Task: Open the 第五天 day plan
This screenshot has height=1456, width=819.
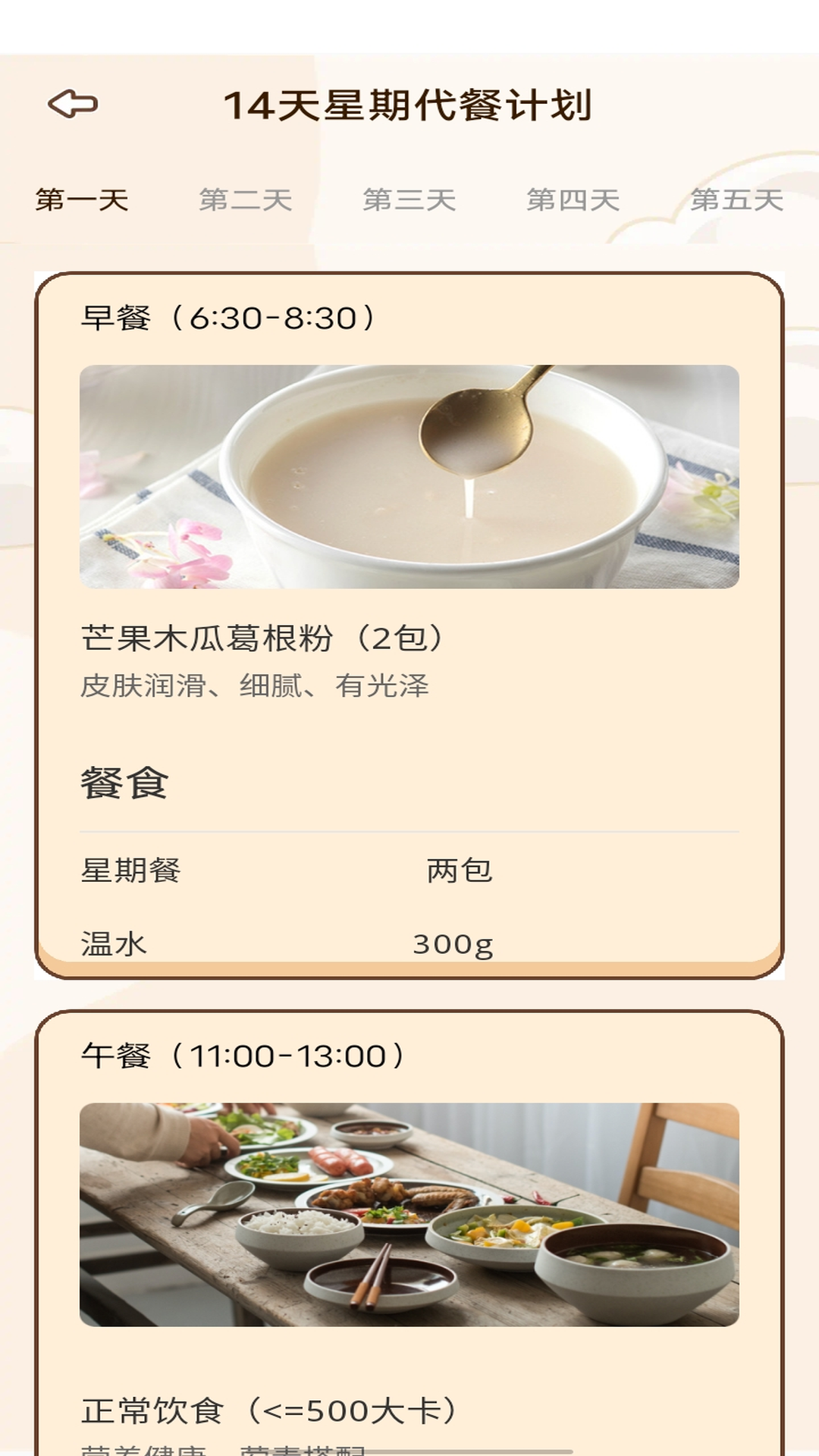Action: point(739,199)
